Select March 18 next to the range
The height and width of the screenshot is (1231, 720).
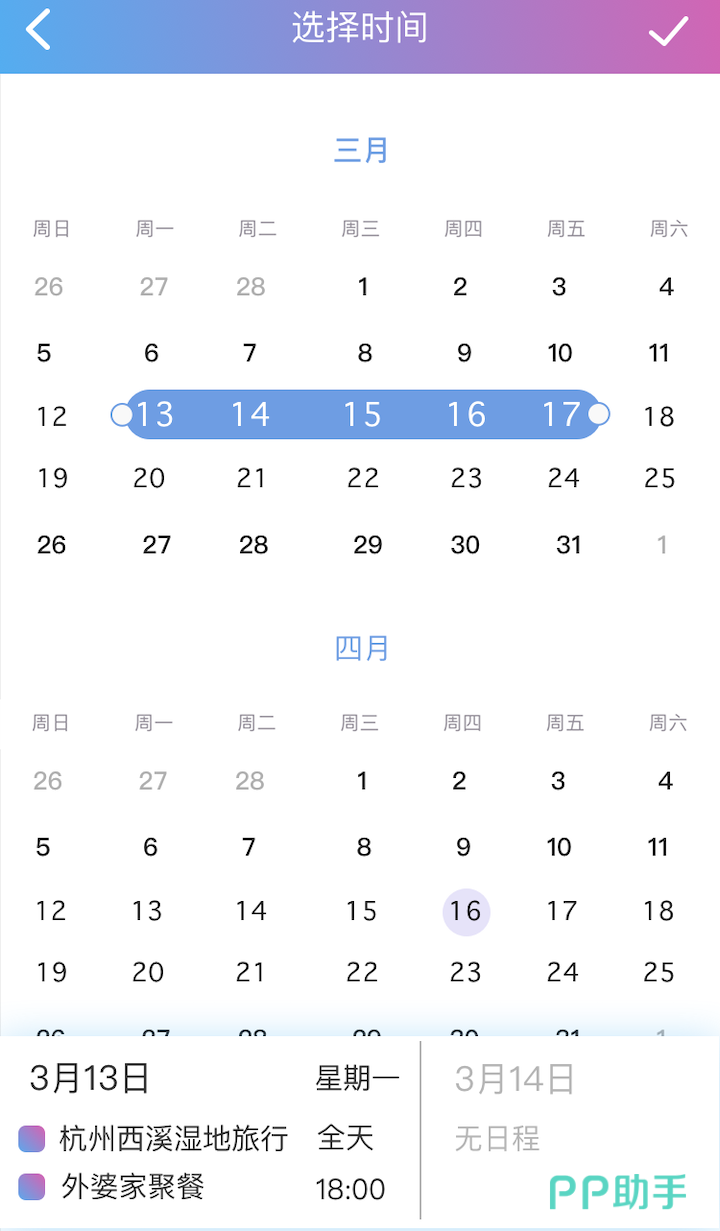click(659, 416)
